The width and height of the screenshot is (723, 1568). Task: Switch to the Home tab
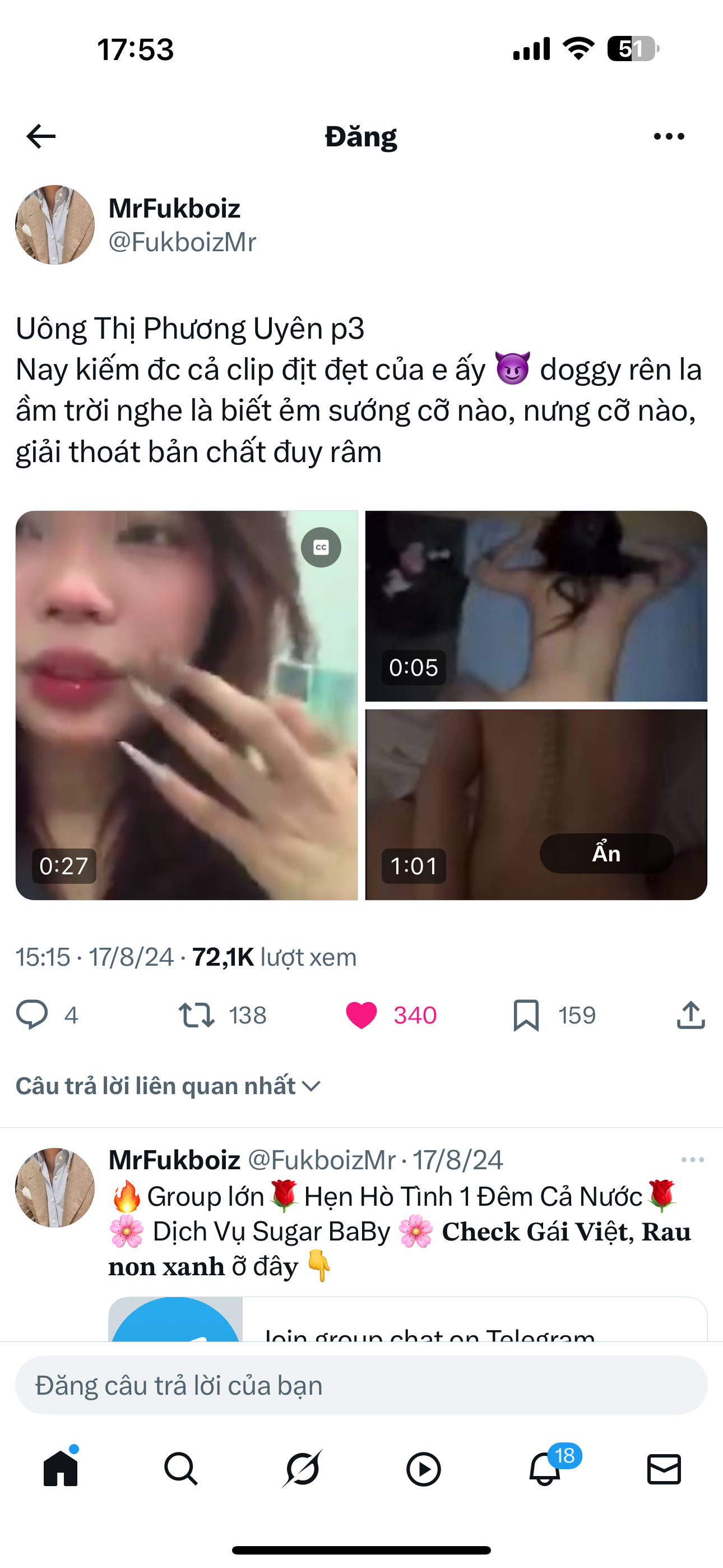(x=61, y=1468)
